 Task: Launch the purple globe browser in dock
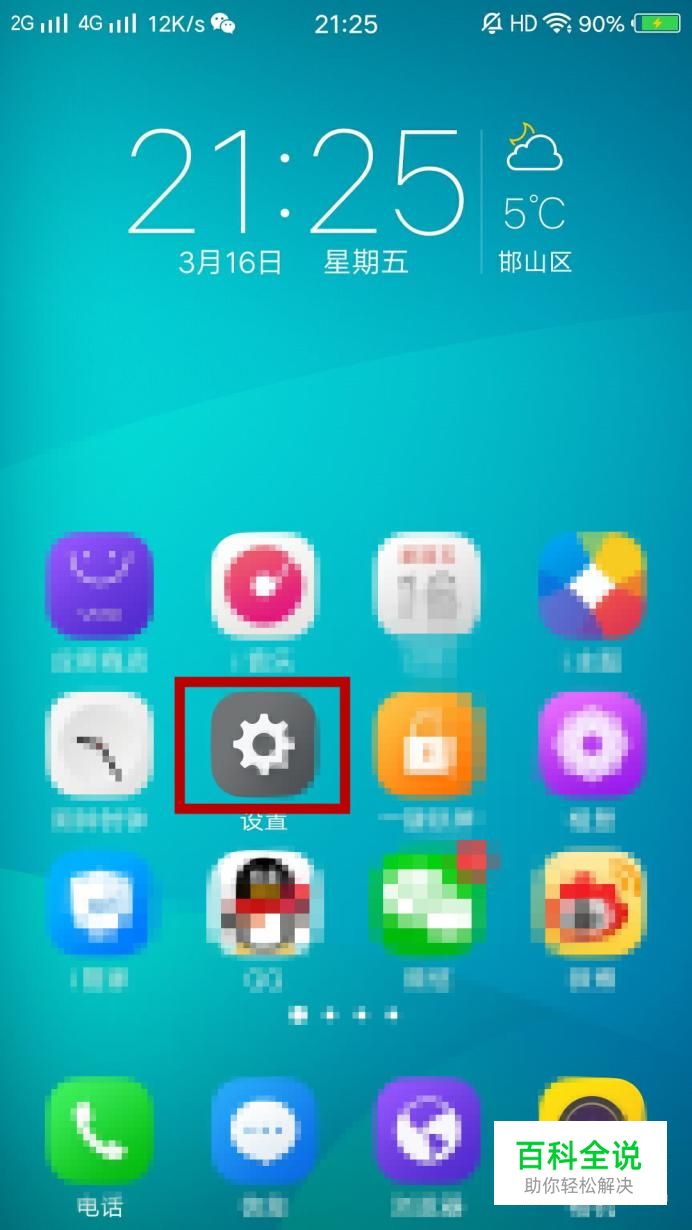pyautogui.click(x=427, y=1130)
